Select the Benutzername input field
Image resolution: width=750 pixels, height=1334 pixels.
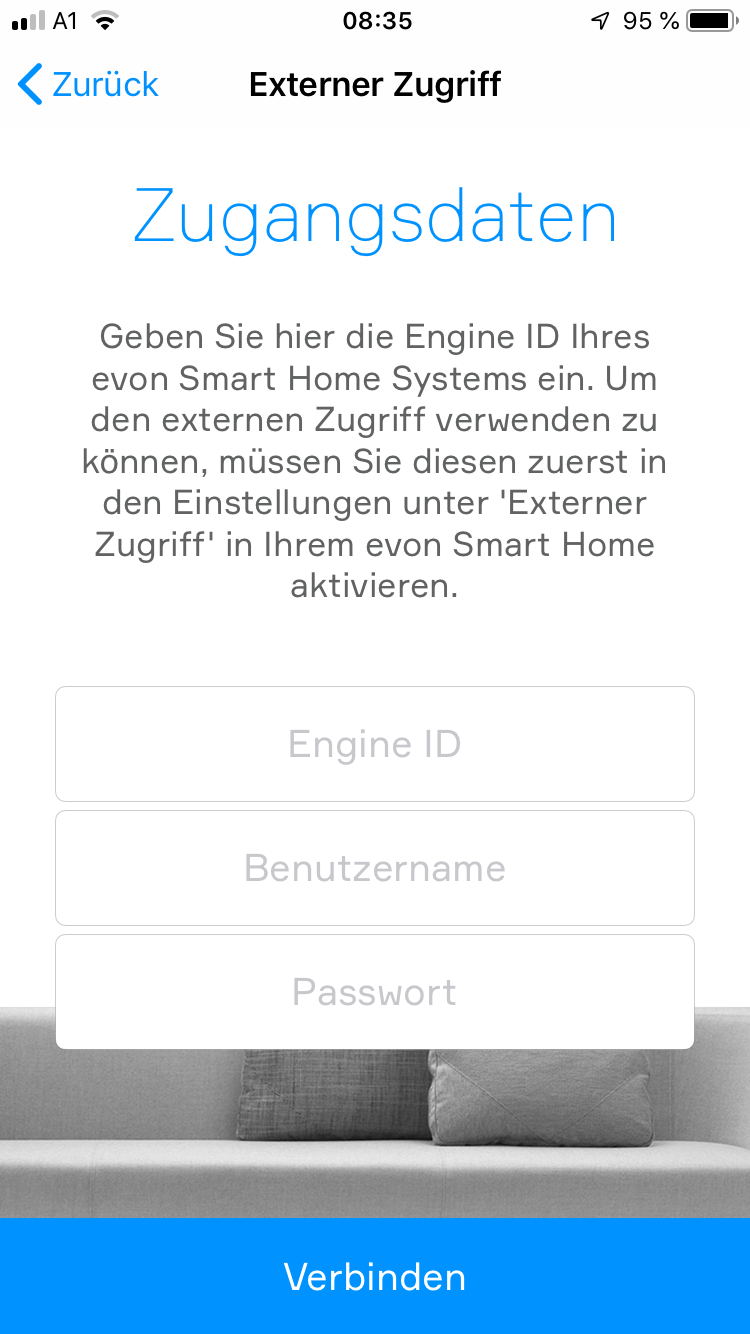[375, 868]
